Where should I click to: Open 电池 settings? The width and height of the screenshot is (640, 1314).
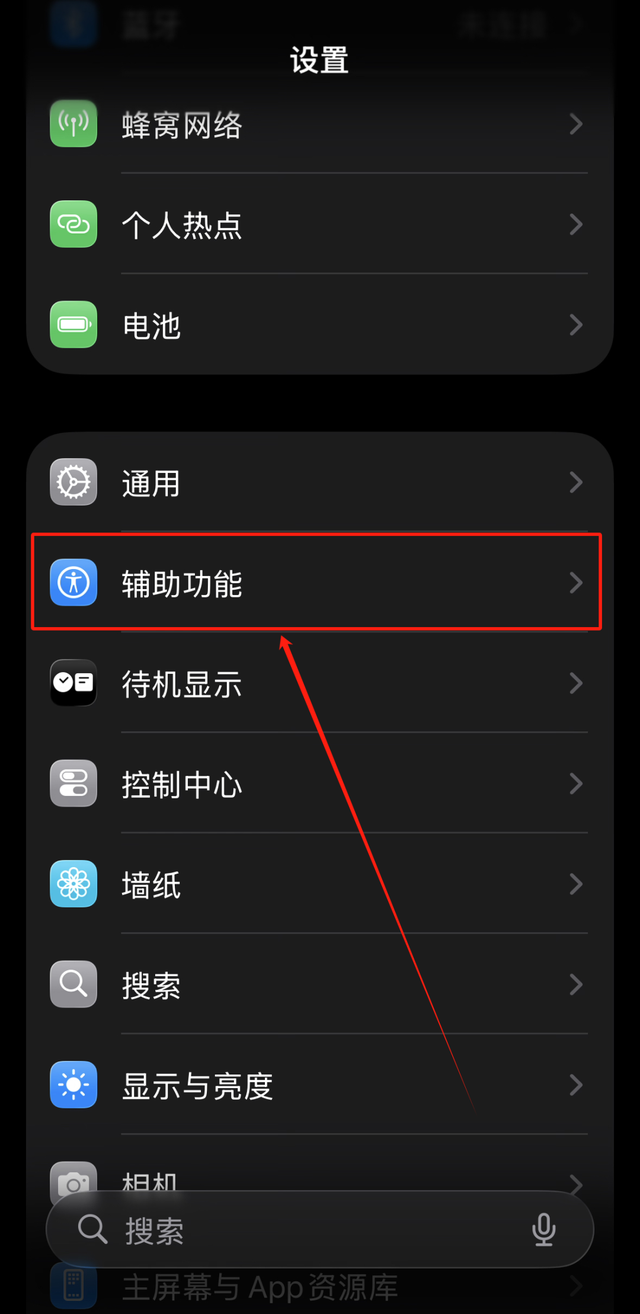(320, 325)
